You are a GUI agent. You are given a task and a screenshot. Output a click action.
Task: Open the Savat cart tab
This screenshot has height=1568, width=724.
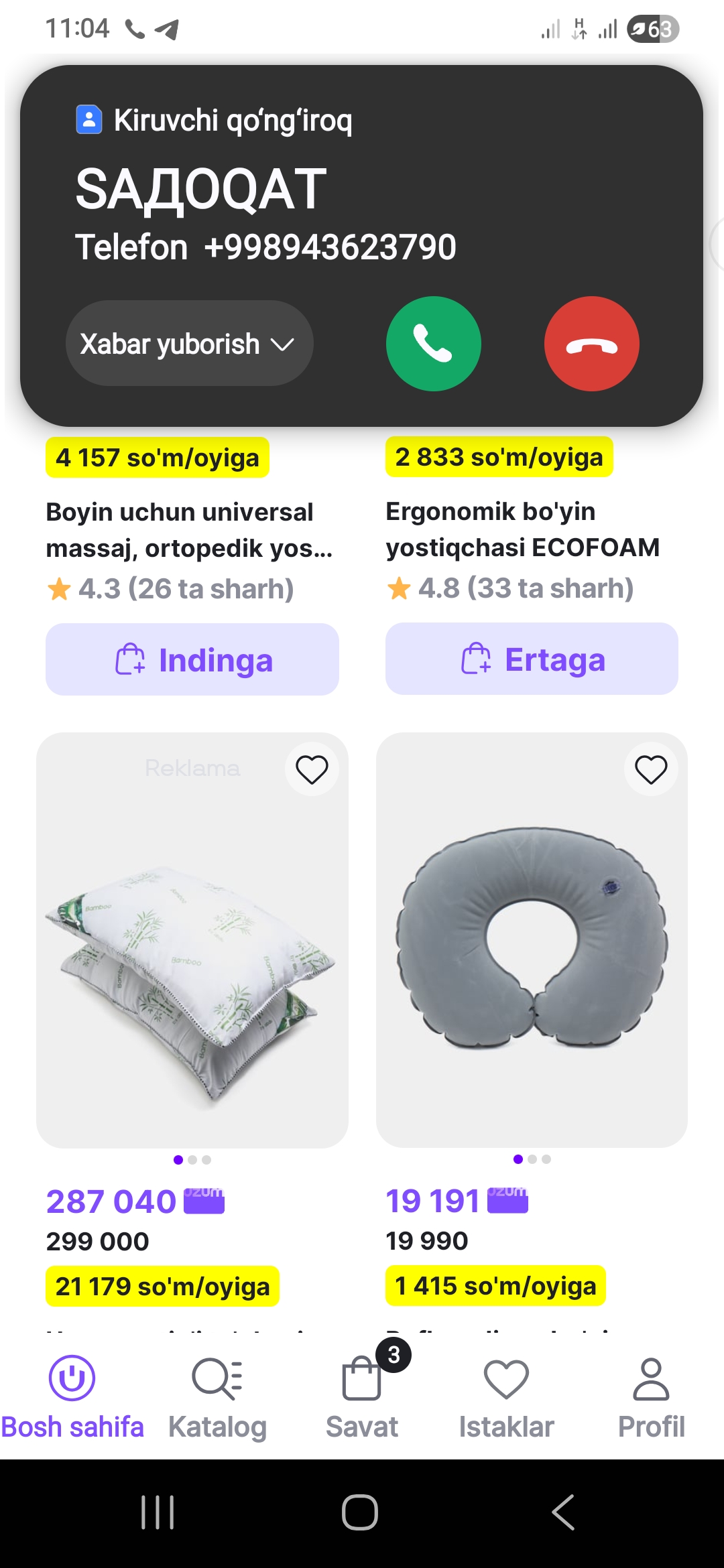tap(362, 1396)
